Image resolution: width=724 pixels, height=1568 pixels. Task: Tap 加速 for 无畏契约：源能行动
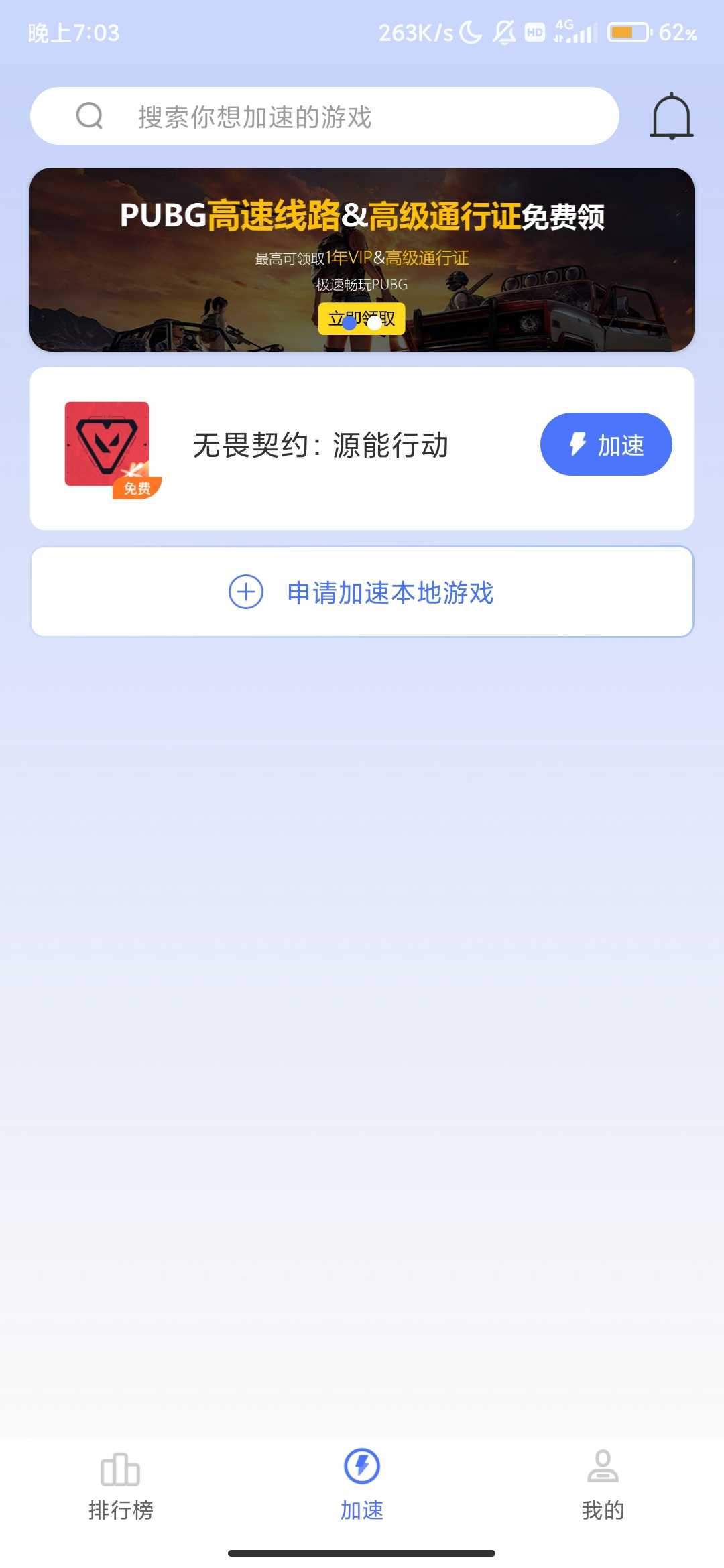pos(605,444)
